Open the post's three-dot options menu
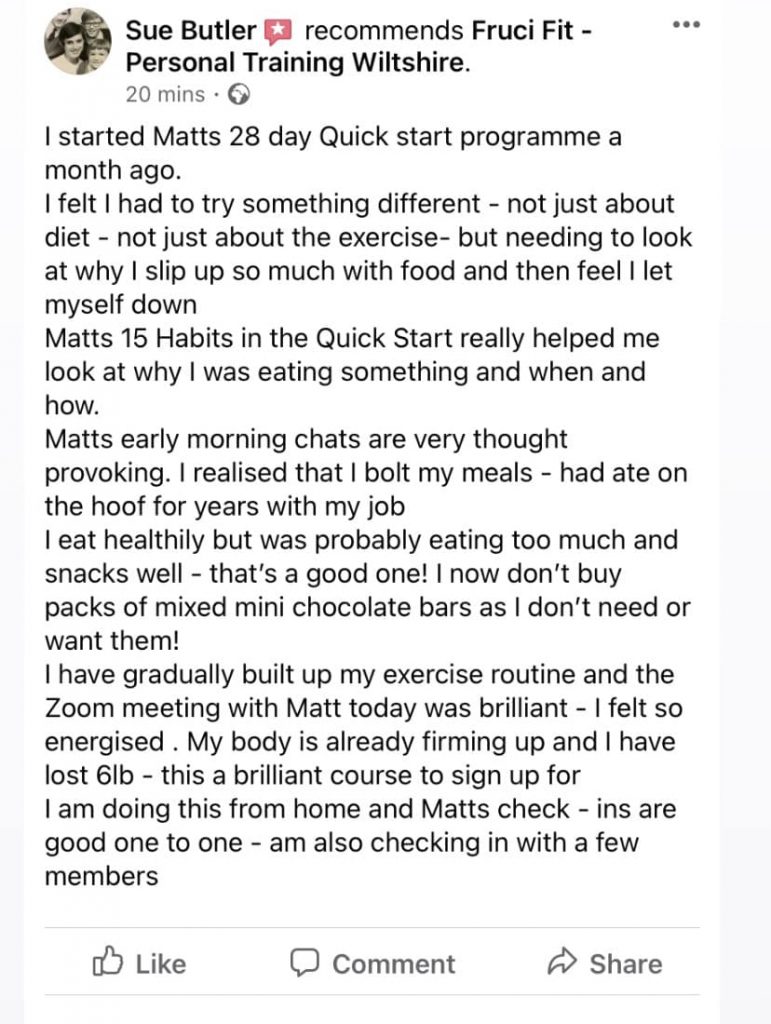This screenshot has width=771, height=1024. (x=685, y=25)
